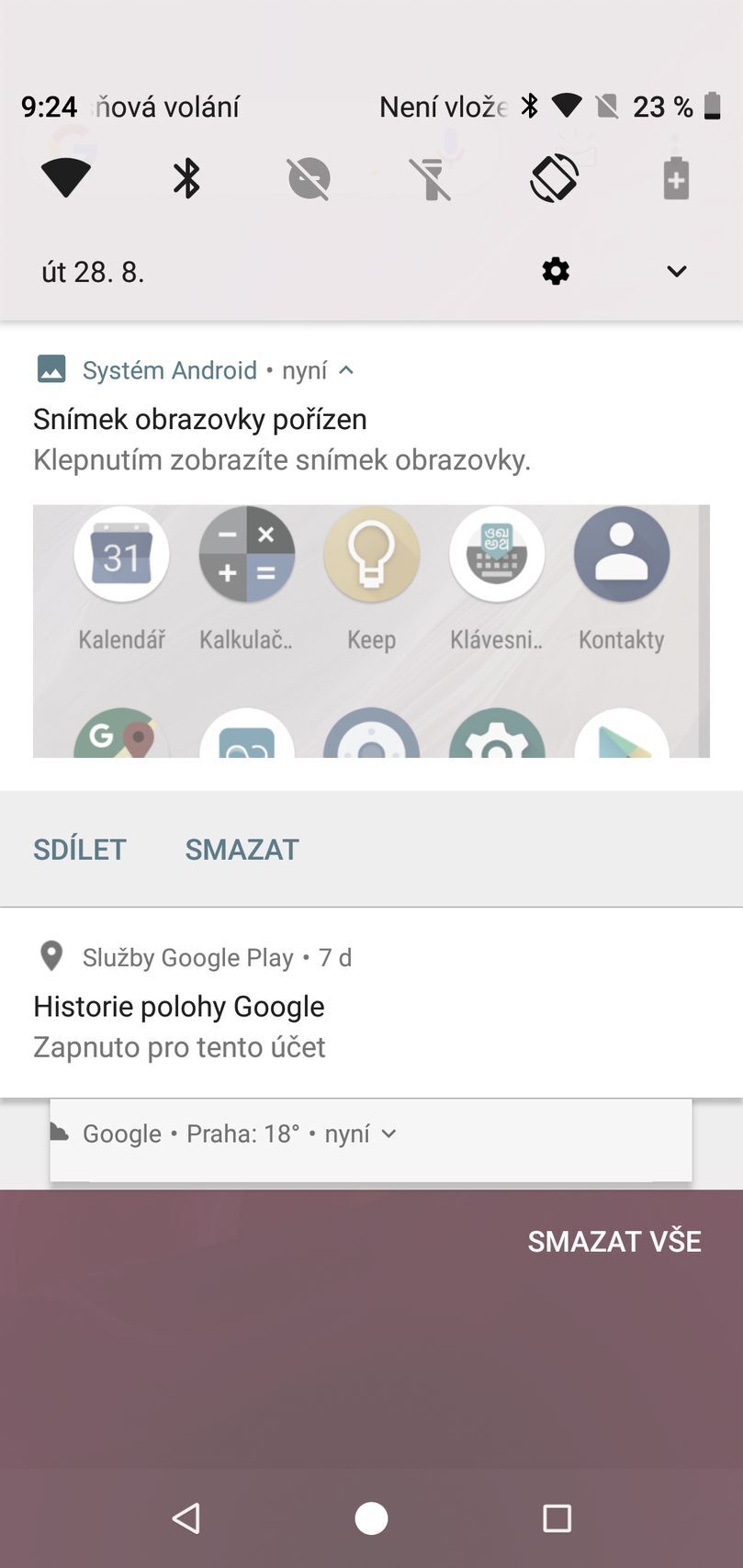The height and width of the screenshot is (1568, 743).
Task: Enable Do Not Disturb mode
Action: coord(309,177)
